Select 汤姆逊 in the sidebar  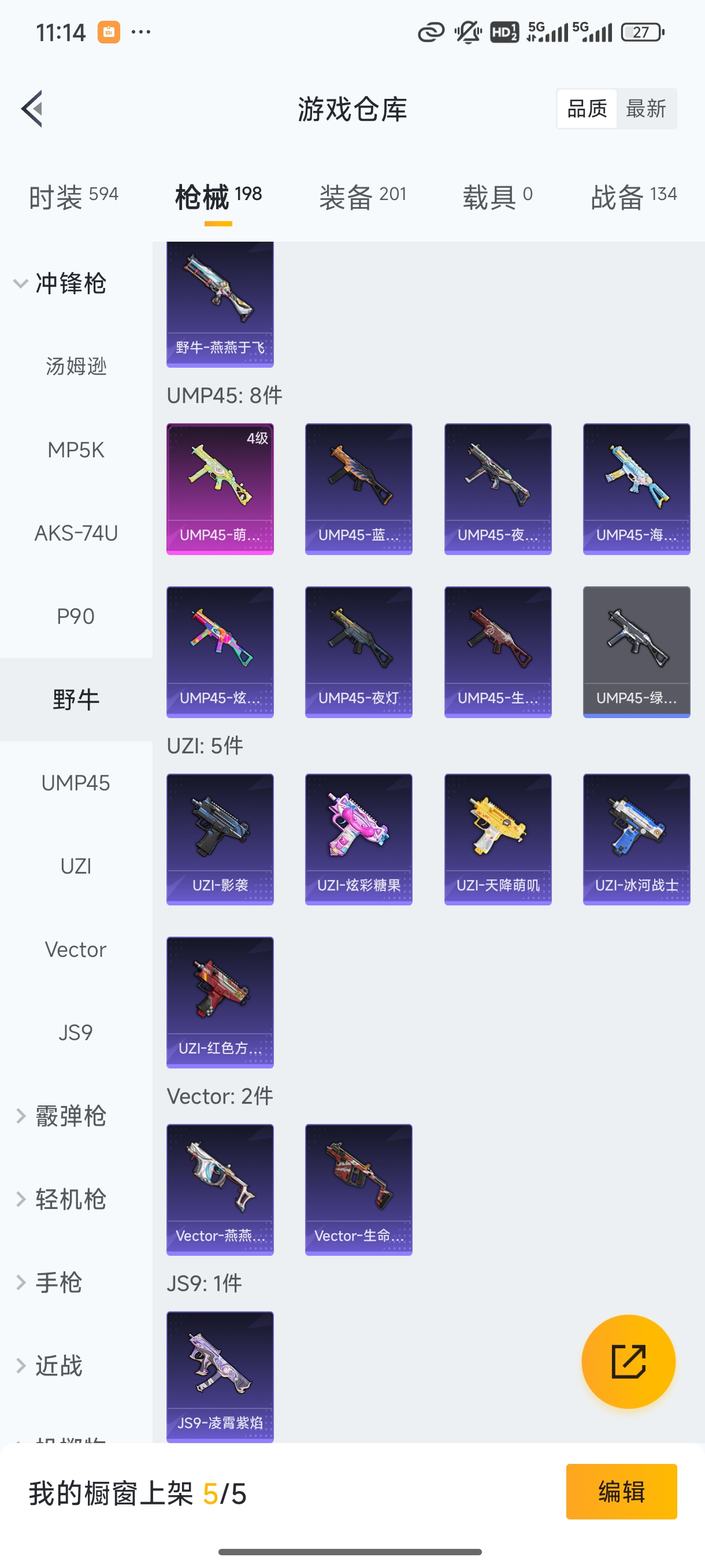(76, 367)
